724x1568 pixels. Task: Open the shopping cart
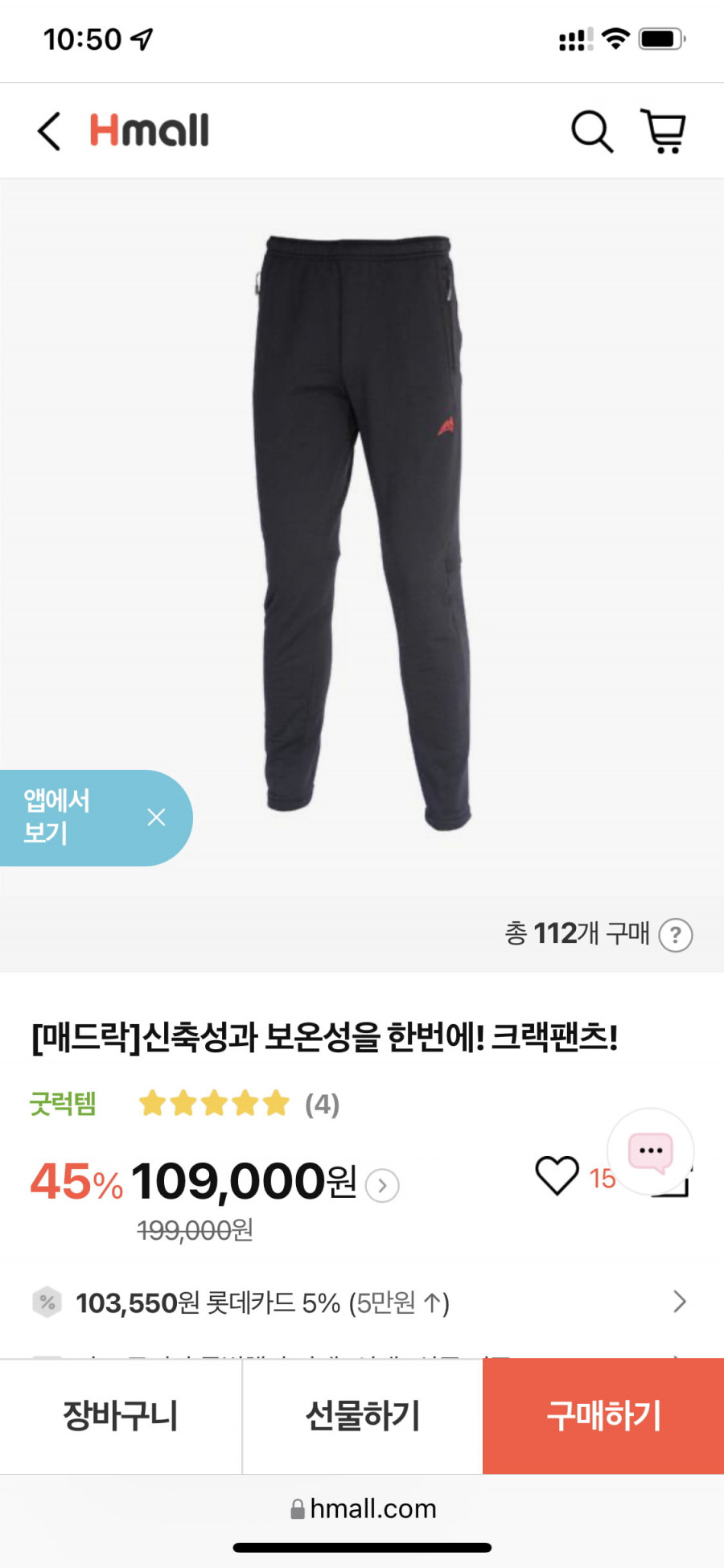click(664, 131)
